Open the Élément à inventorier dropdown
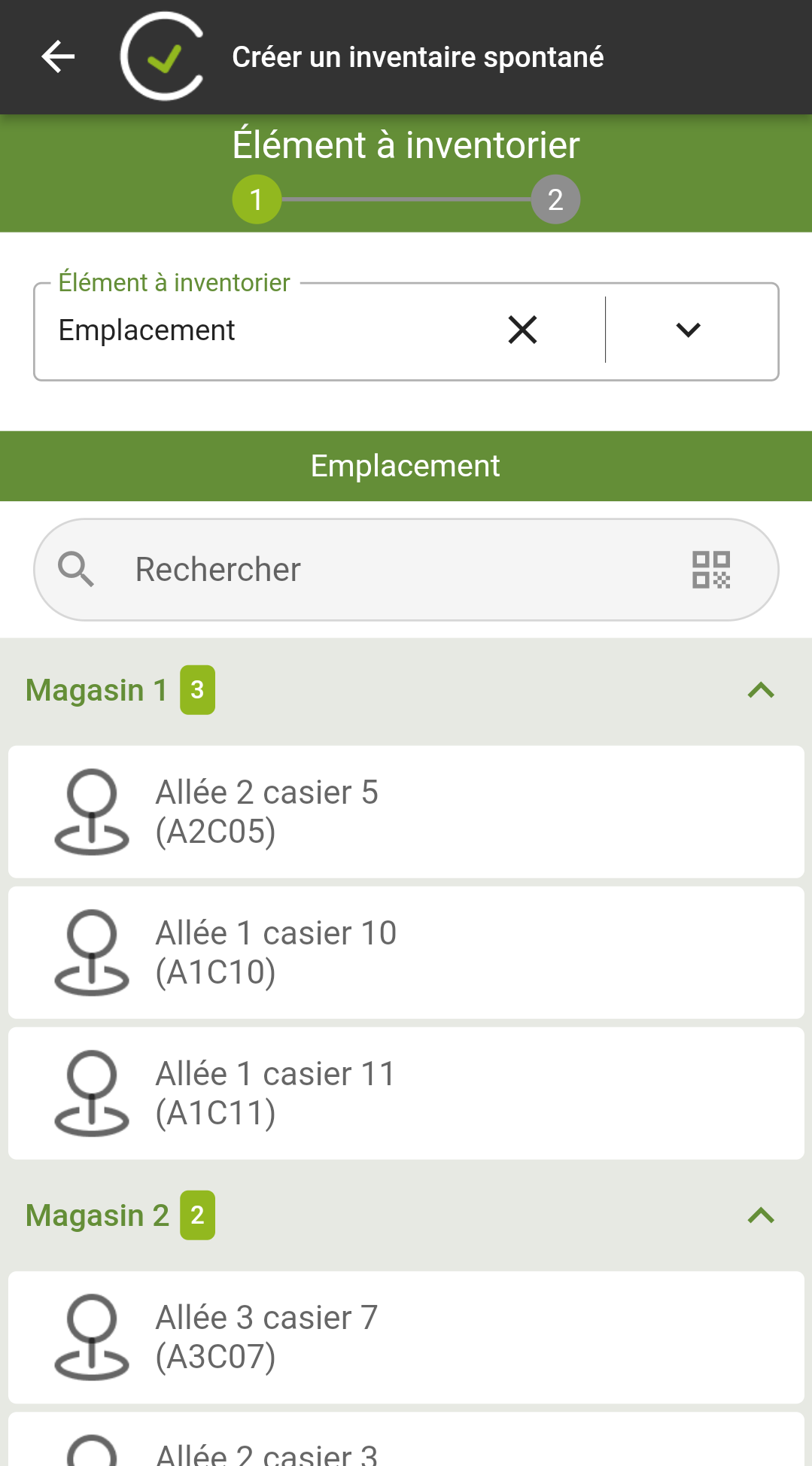812x1466 pixels. tap(688, 330)
